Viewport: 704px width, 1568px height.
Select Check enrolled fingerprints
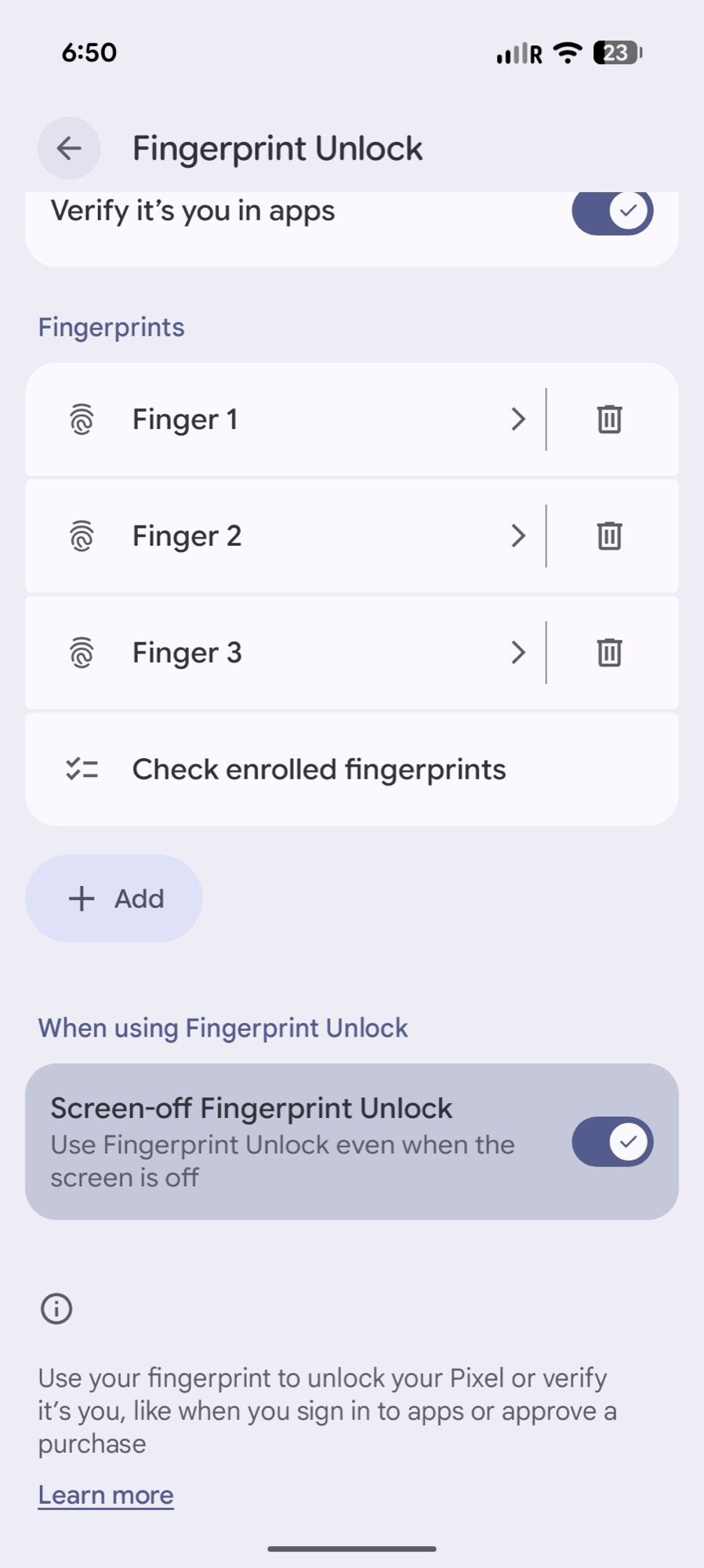pos(318,769)
